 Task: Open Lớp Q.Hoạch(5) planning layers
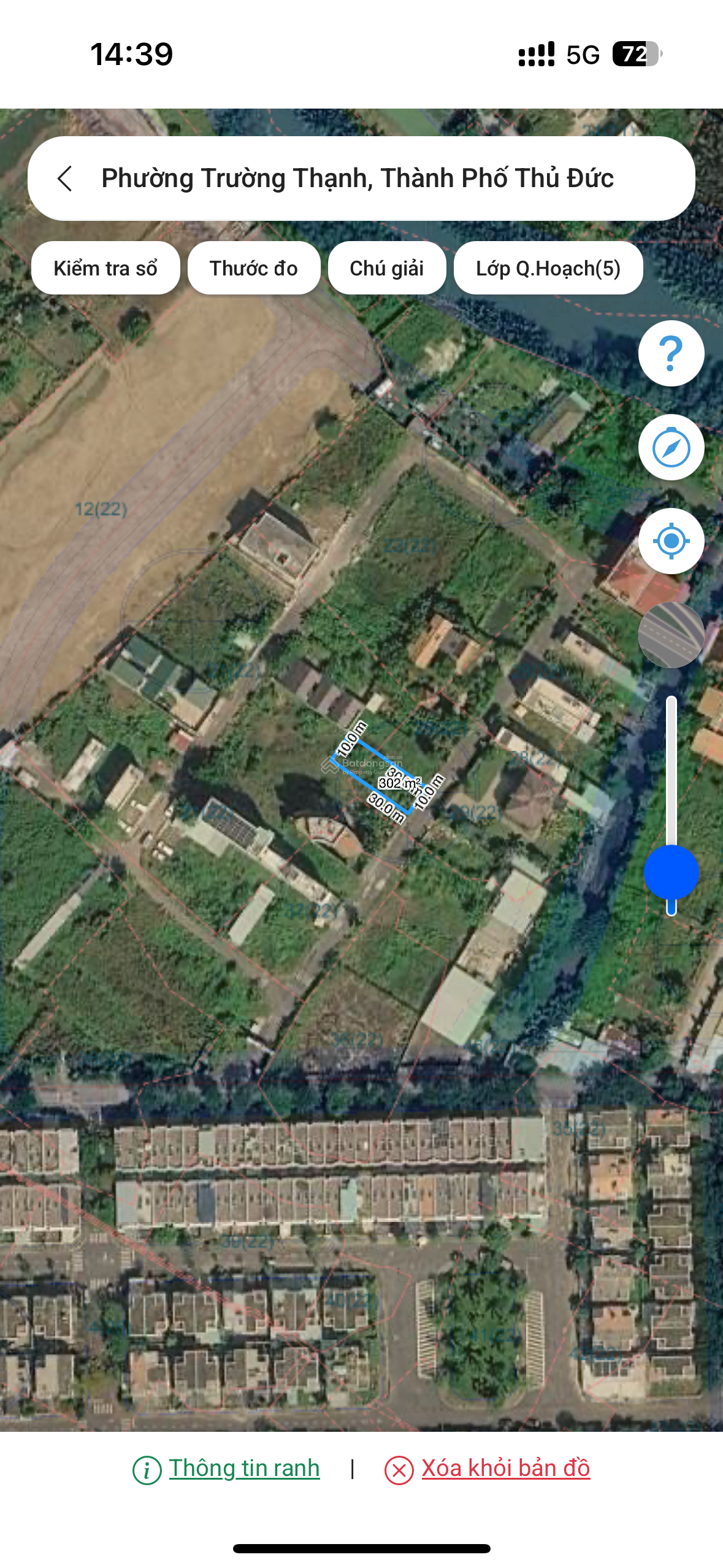(x=548, y=268)
